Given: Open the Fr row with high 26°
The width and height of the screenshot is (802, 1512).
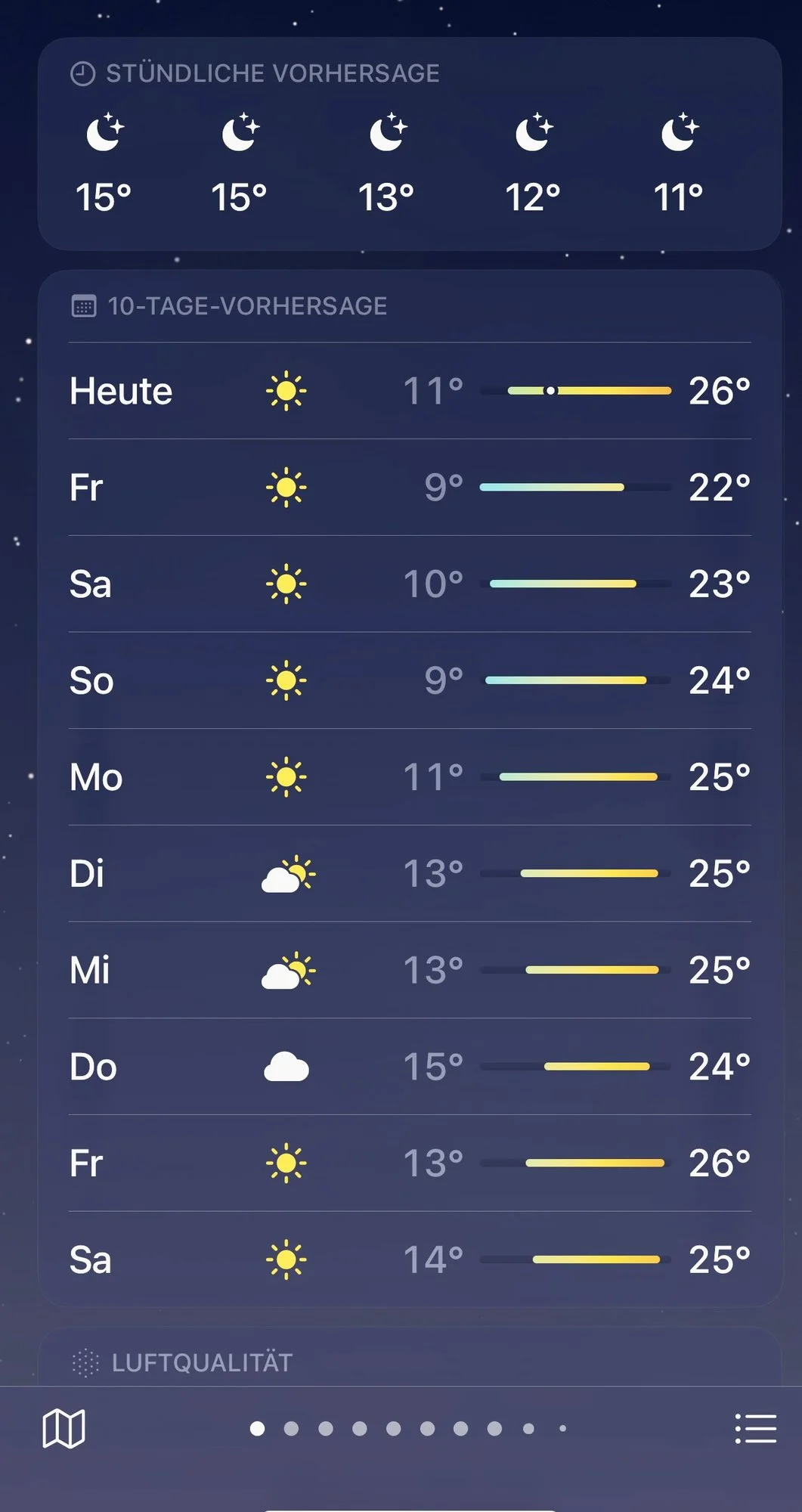Looking at the screenshot, I should (x=409, y=1163).
